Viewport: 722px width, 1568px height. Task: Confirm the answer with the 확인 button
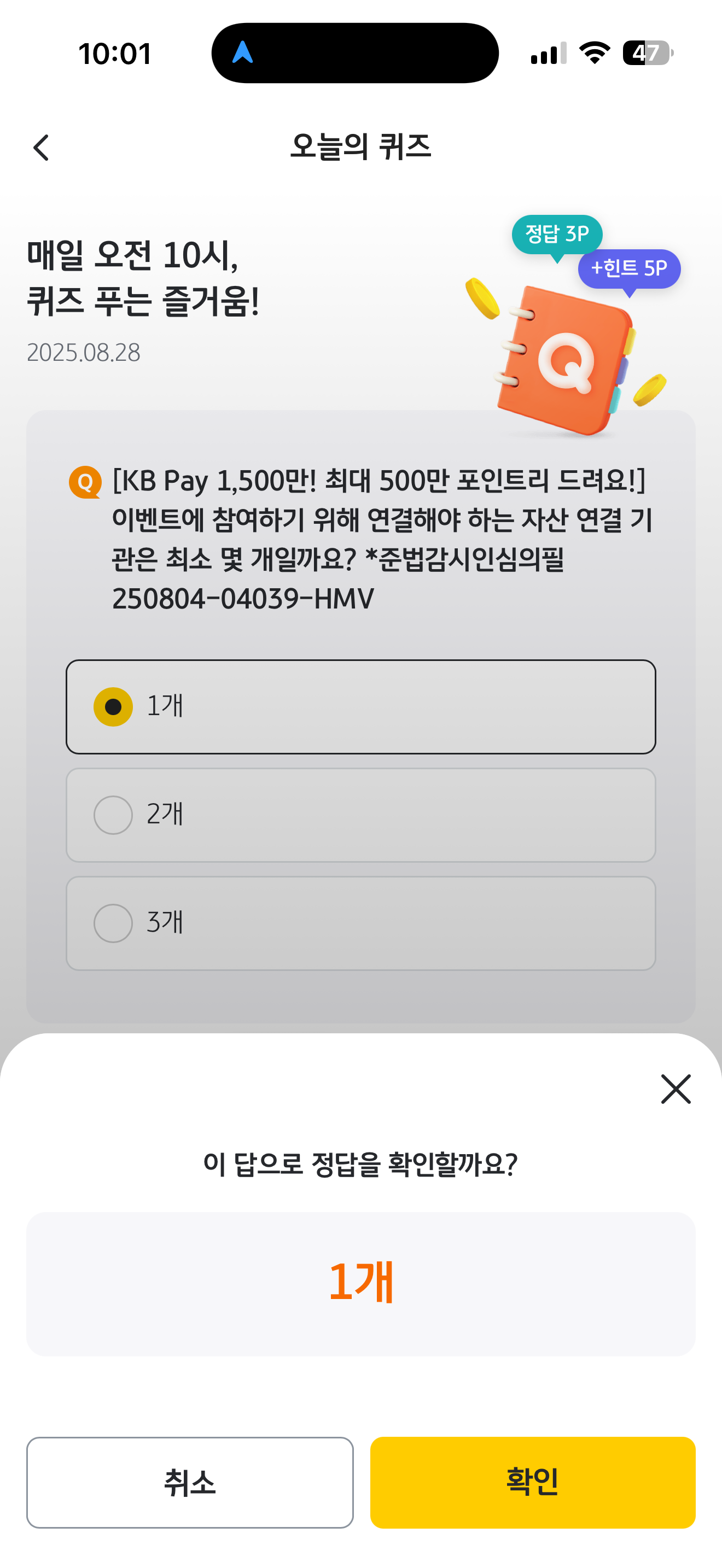tap(533, 1482)
